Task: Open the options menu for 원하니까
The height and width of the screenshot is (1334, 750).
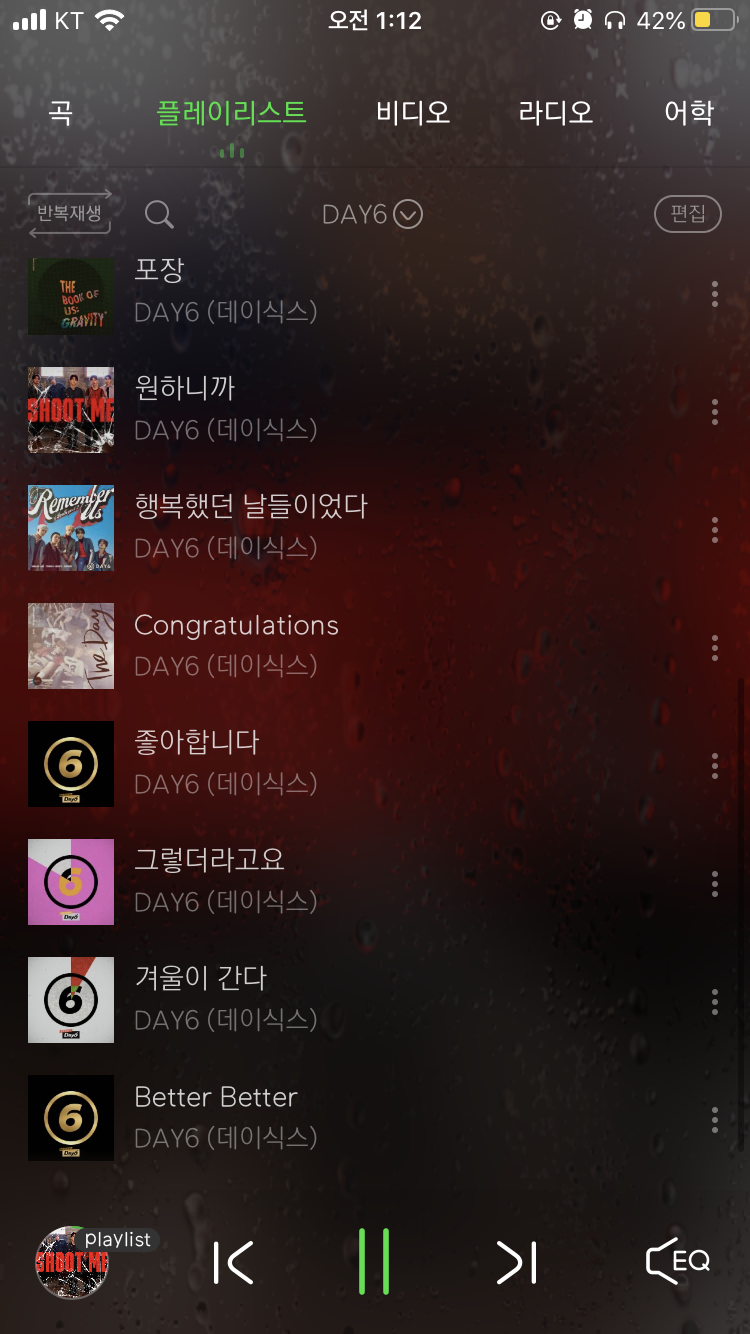Action: click(x=714, y=411)
